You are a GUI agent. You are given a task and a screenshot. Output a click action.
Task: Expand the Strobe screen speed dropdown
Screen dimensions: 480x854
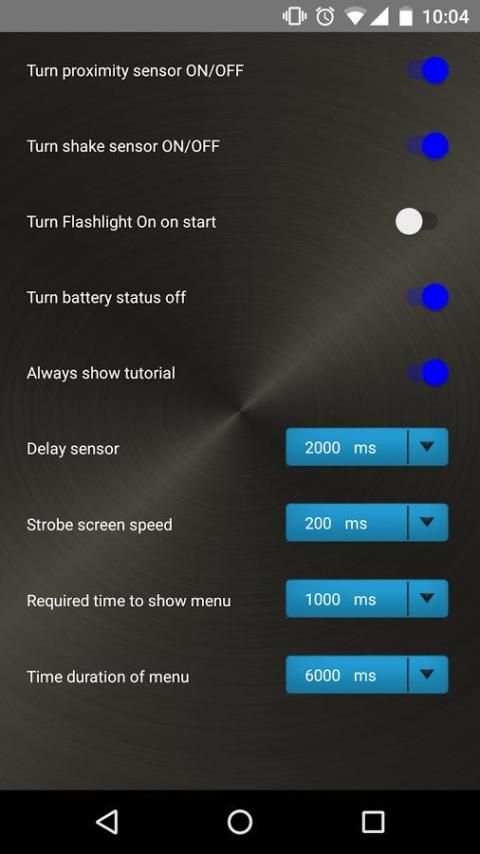[367, 523]
